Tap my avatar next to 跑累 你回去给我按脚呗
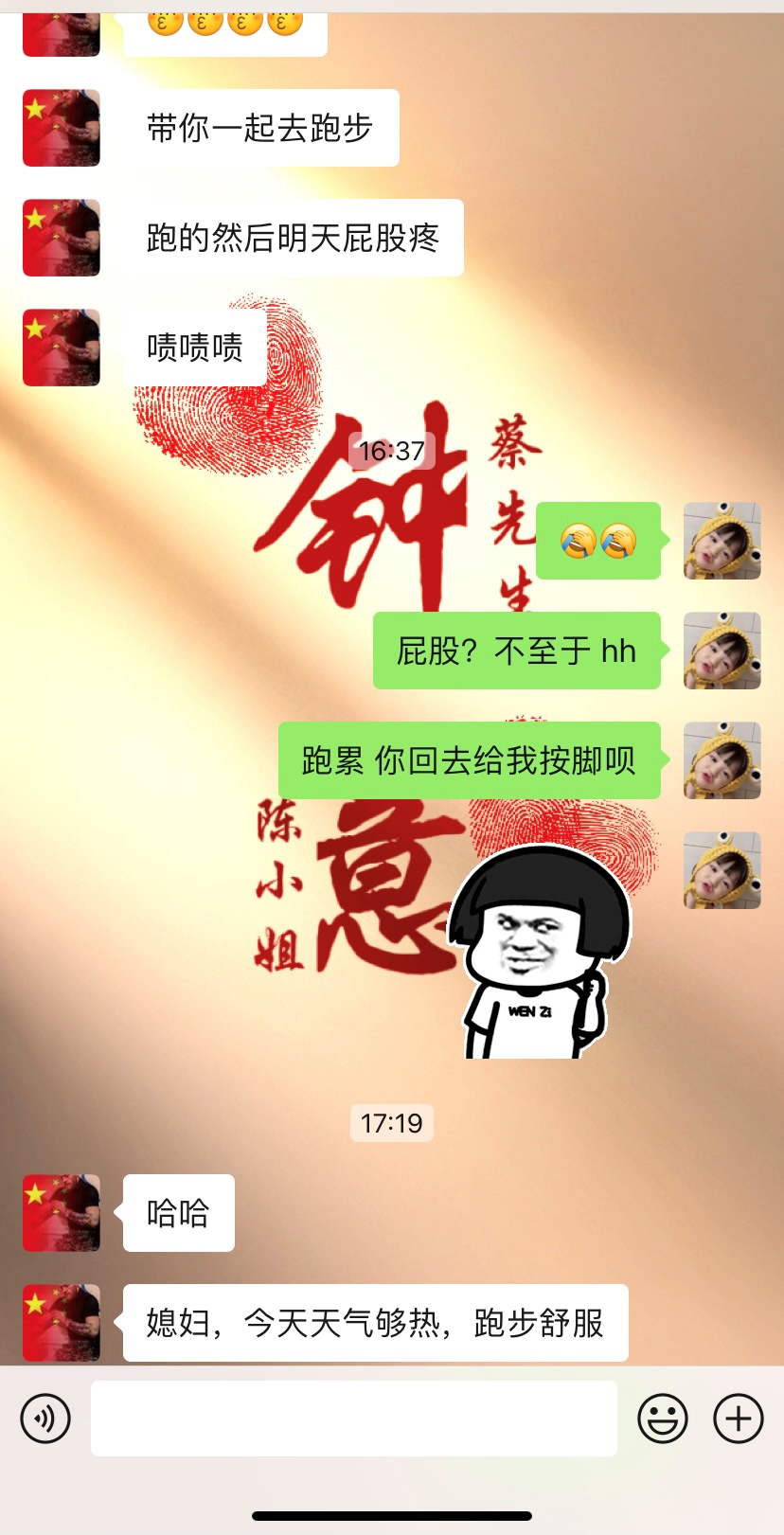Image resolution: width=784 pixels, height=1535 pixels. coord(722,760)
